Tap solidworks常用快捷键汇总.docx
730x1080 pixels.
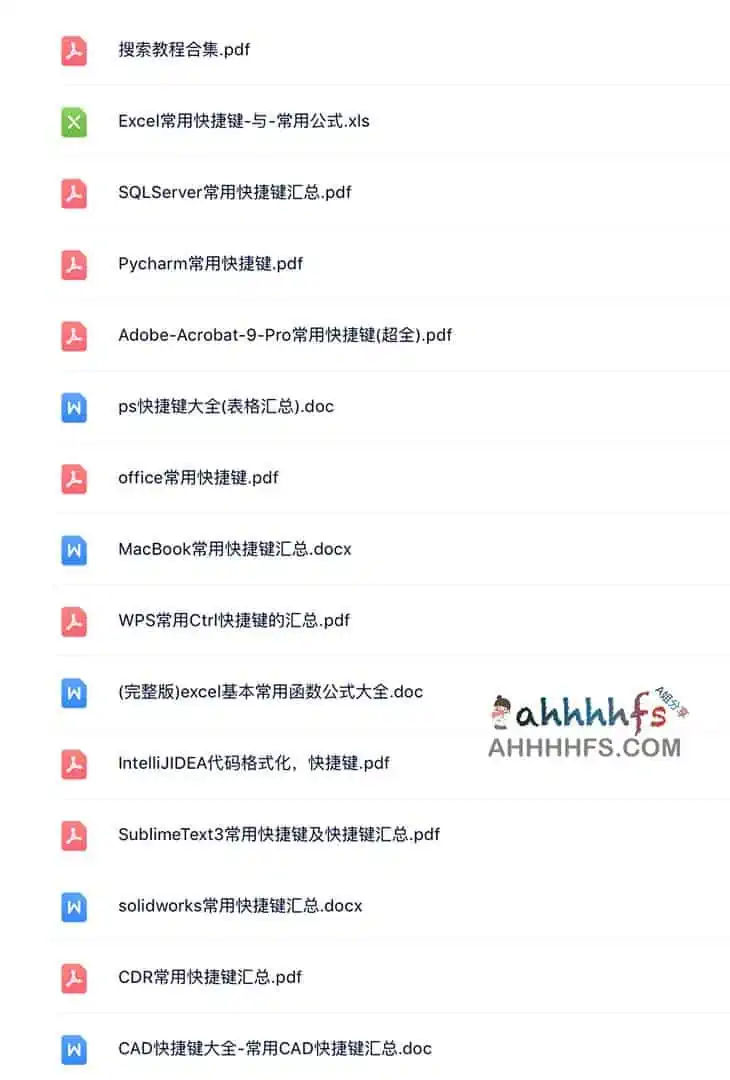tap(240, 906)
